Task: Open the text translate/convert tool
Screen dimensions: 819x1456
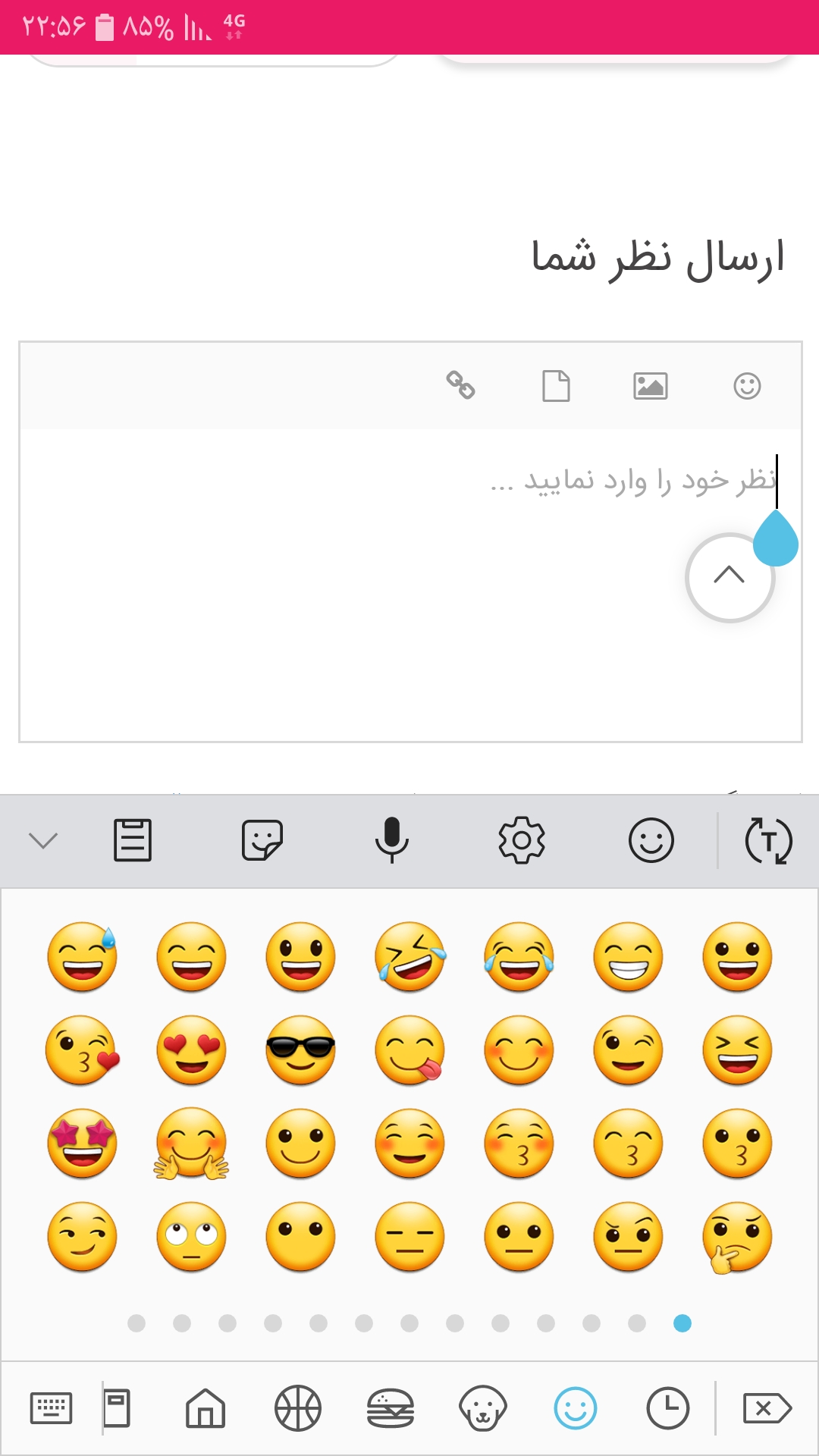Action: click(768, 840)
